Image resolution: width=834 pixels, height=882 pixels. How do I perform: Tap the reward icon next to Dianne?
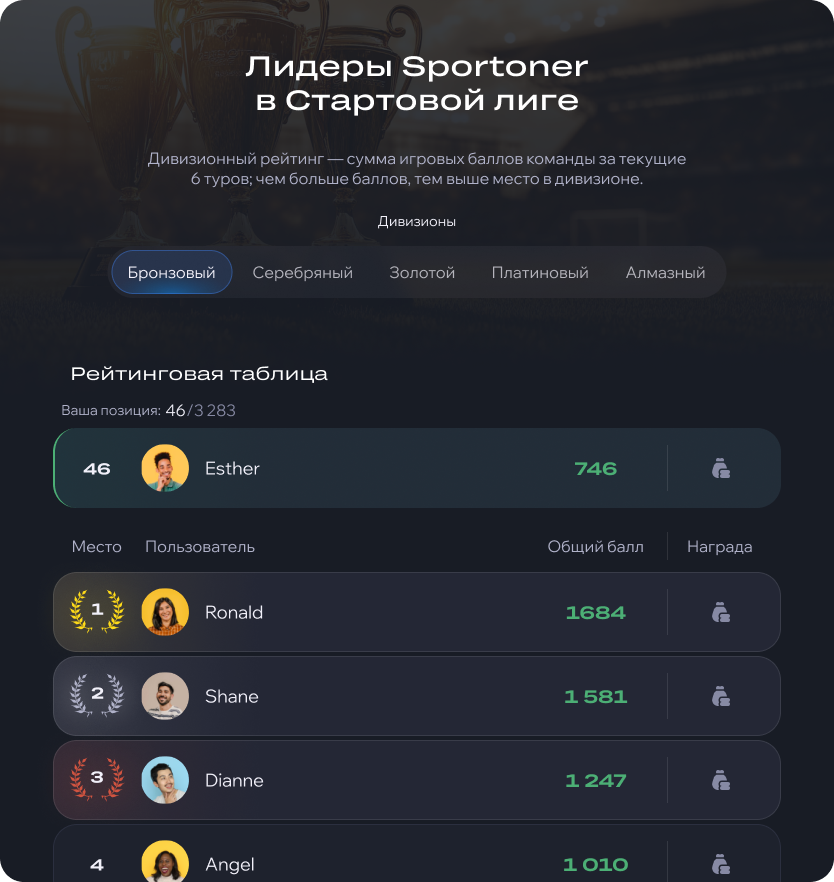click(720, 780)
